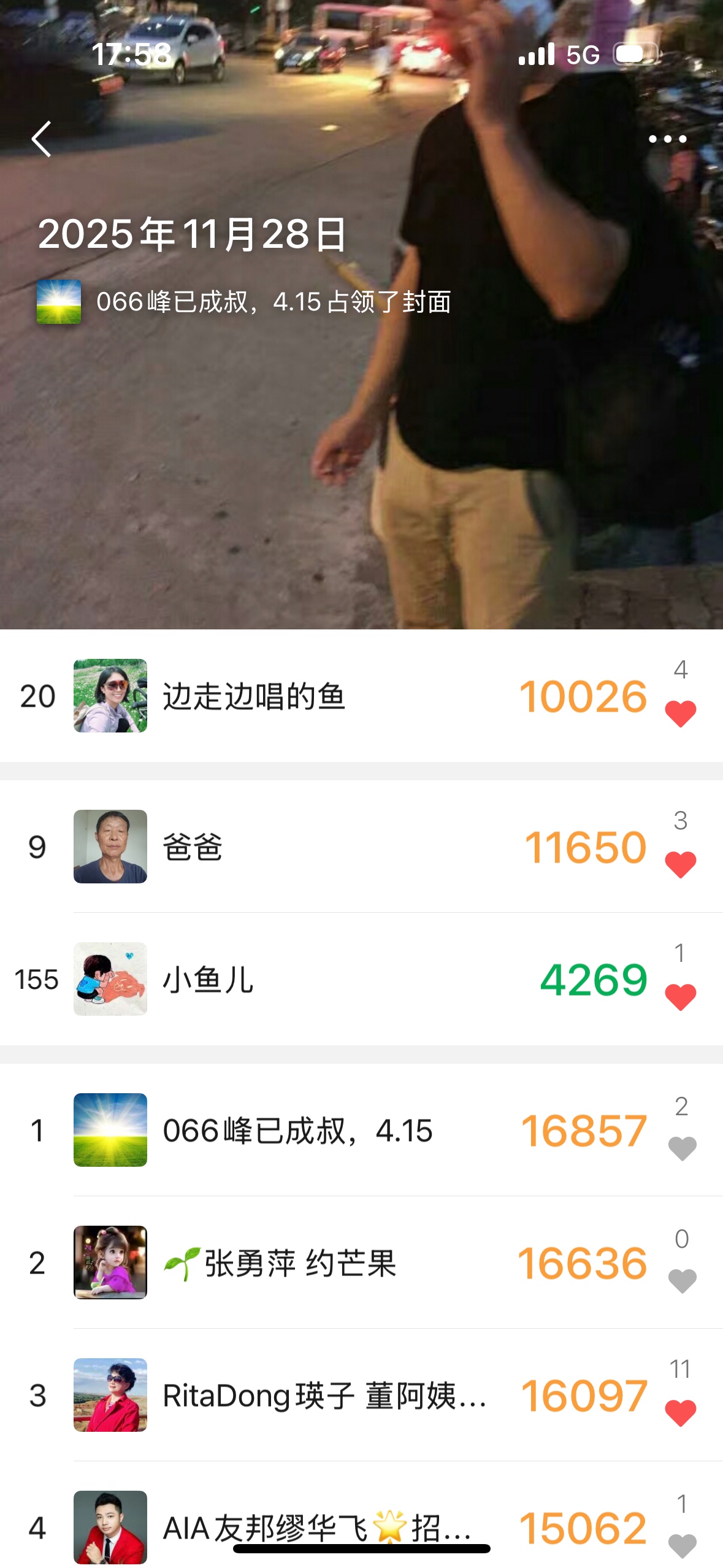Like the 16857 steps of 066峰已成叔
The height and width of the screenshot is (1568, 723).
pyautogui.click(x=681, y=1148)
